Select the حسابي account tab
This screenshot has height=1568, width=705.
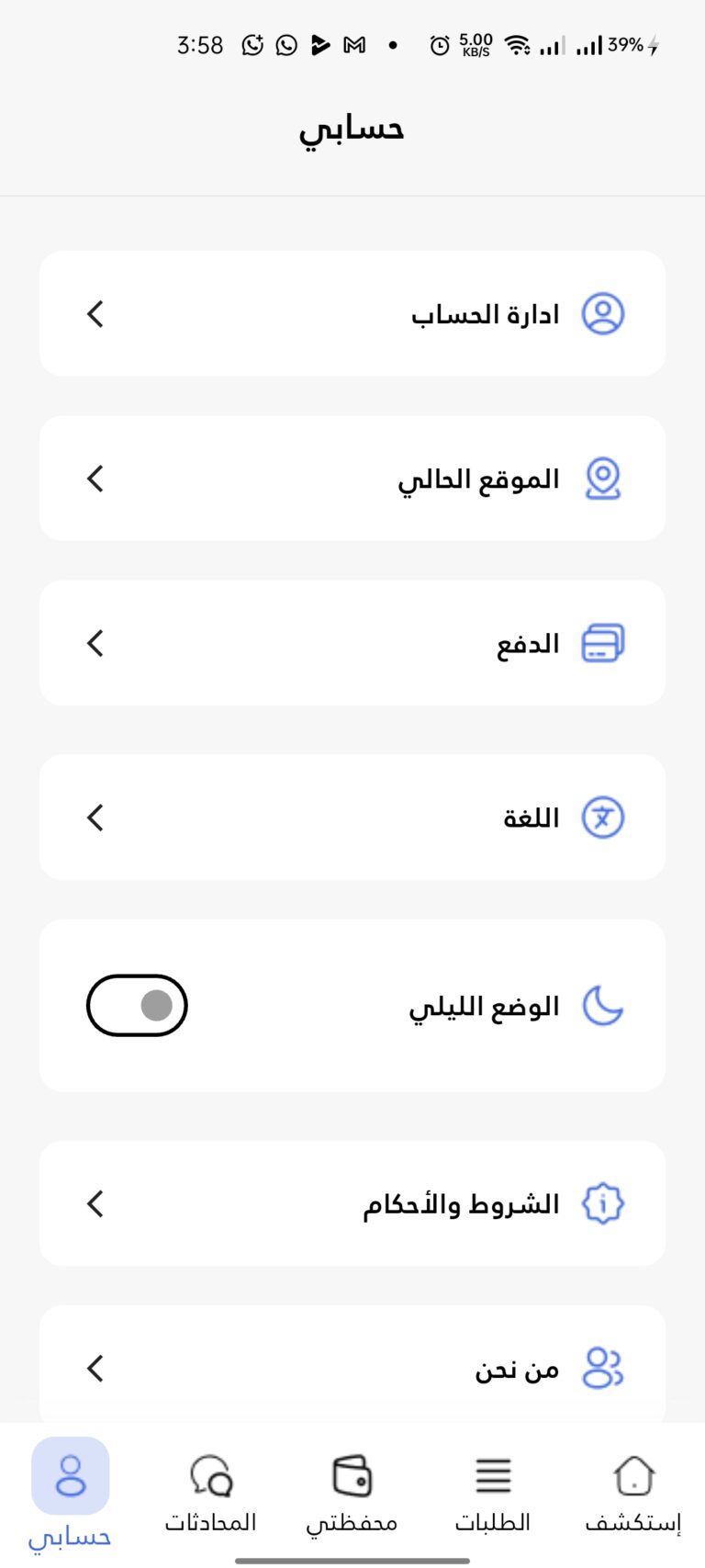coord(70,1494)
